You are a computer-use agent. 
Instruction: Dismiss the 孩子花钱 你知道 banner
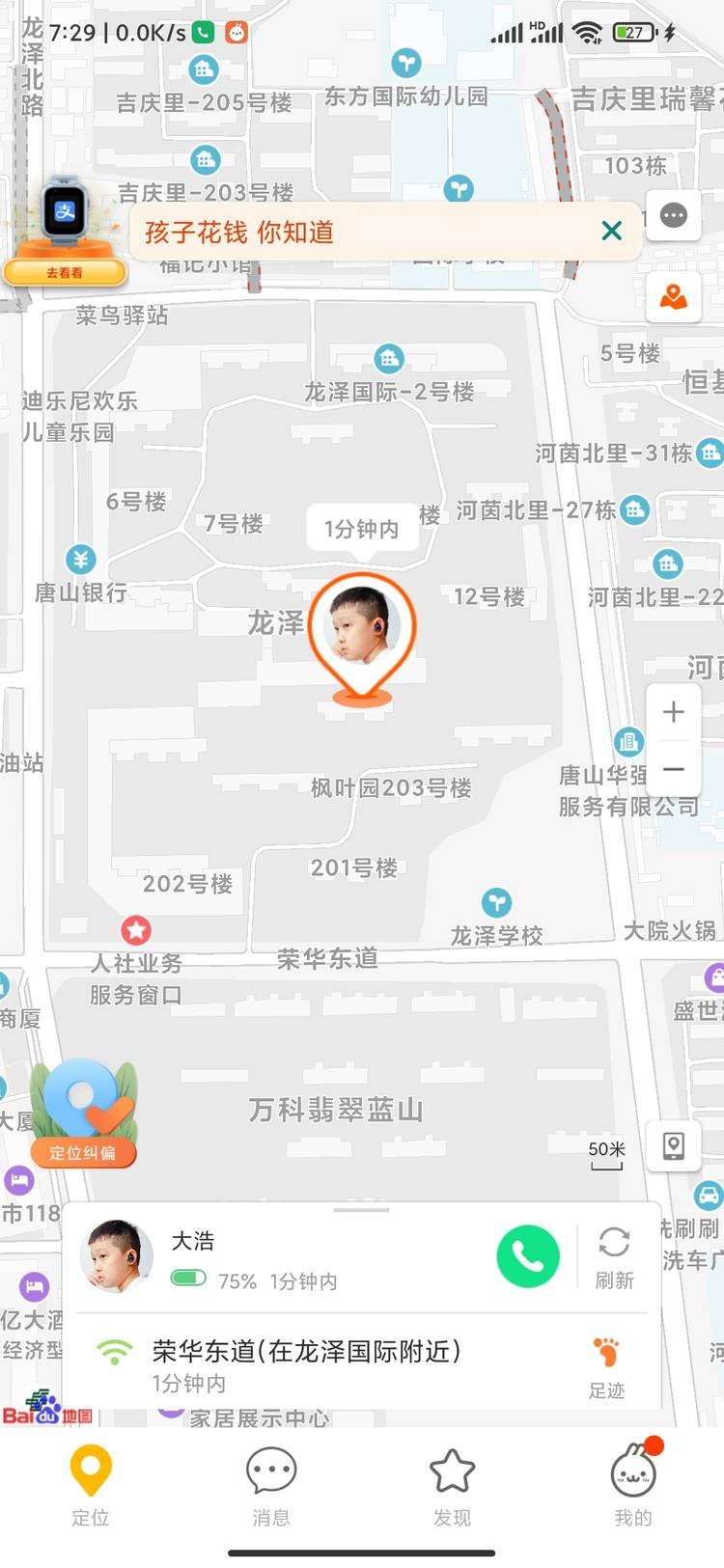pos(611,231)
